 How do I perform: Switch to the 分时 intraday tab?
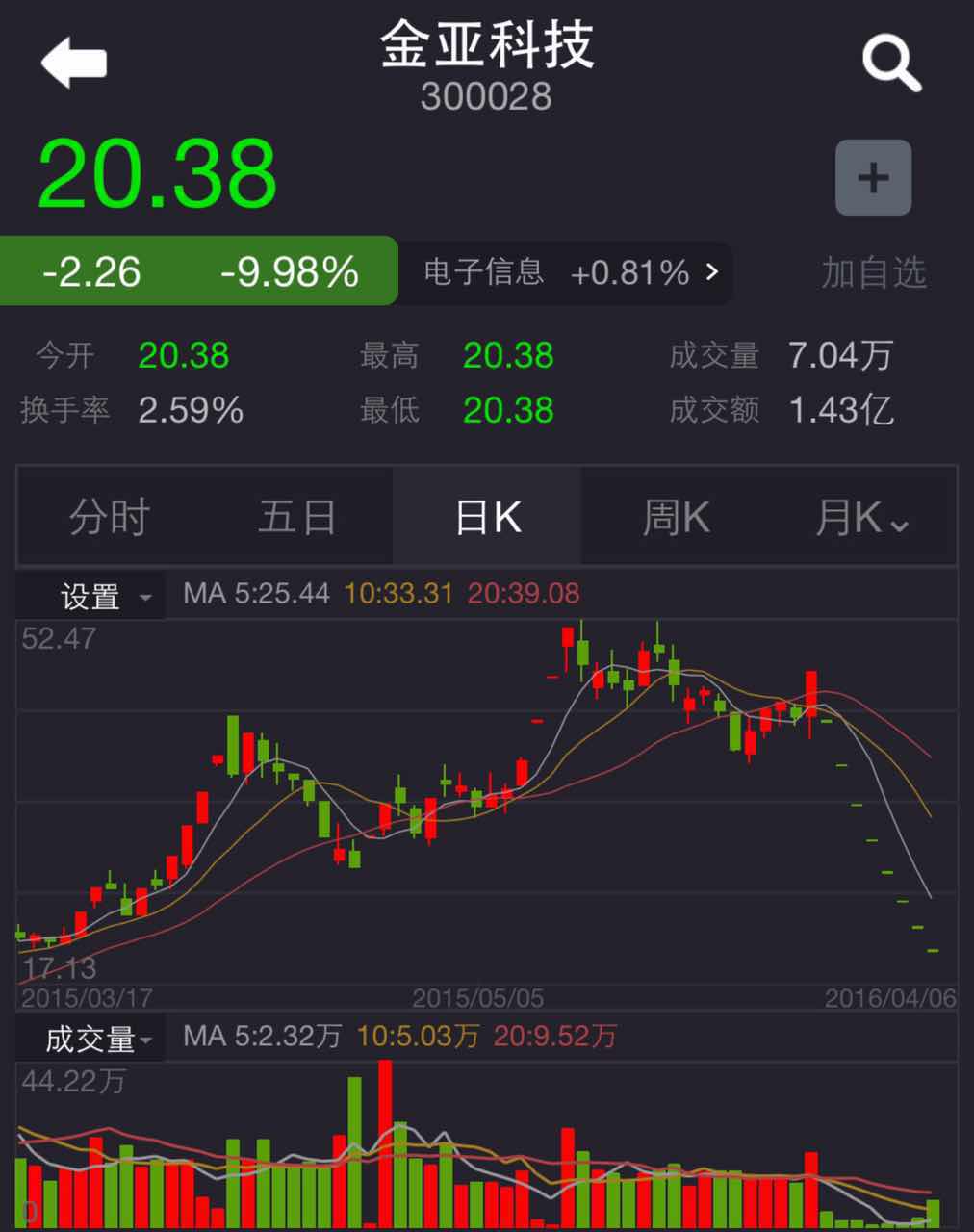pyautogui.click(x=108, y=517)
